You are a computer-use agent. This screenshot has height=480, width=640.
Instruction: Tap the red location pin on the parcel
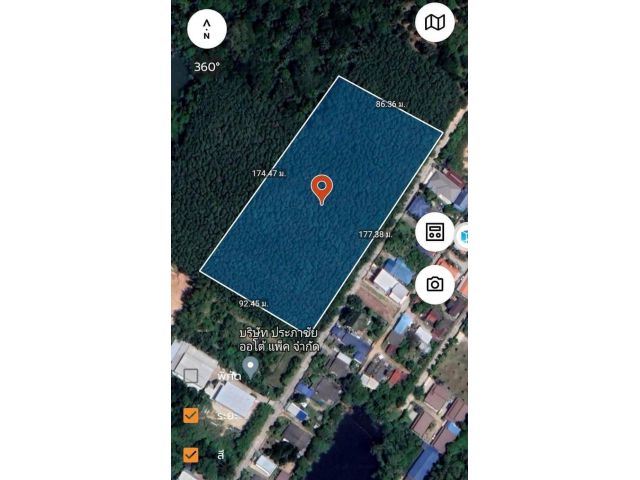coord(321,188)
